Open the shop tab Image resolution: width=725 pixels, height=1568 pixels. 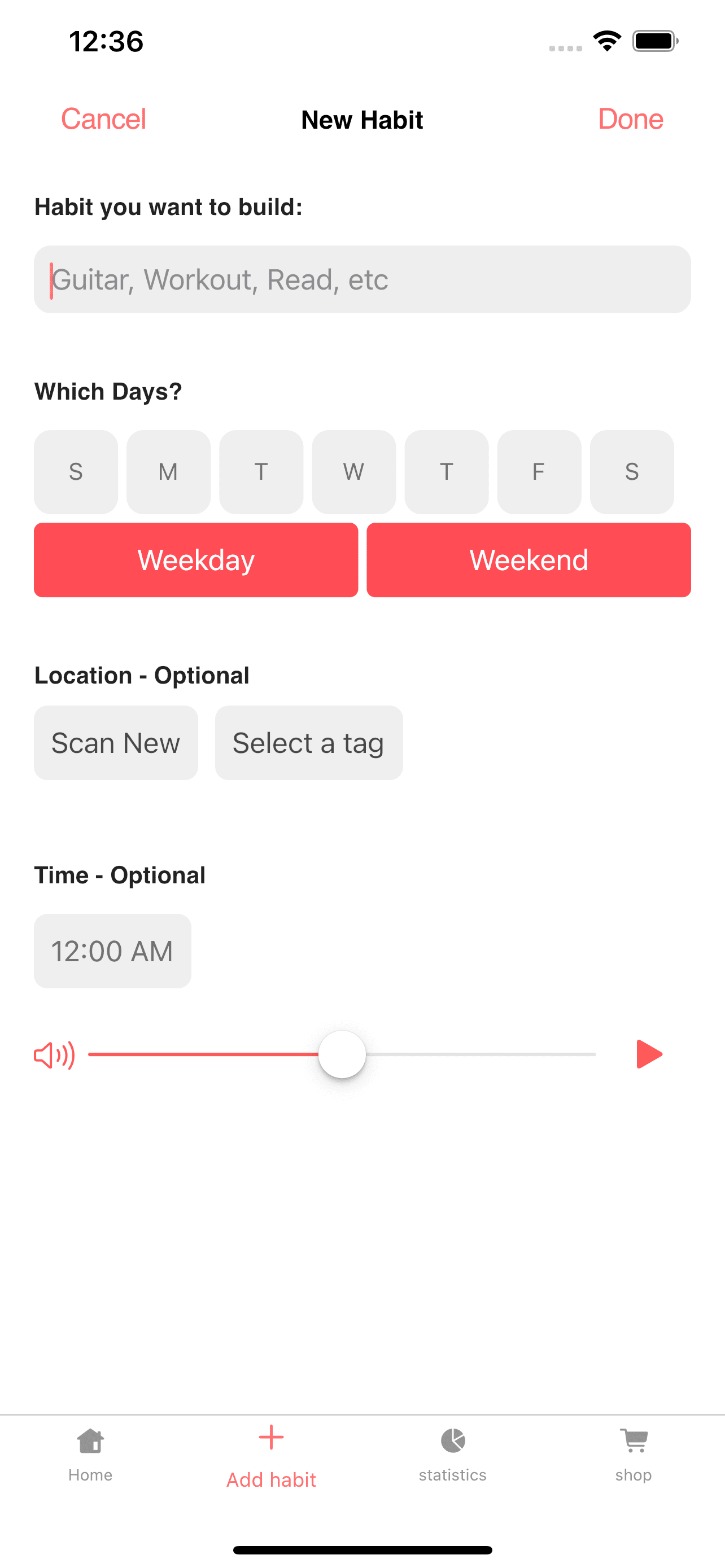pyautogui.click(x=633, y=1455)
